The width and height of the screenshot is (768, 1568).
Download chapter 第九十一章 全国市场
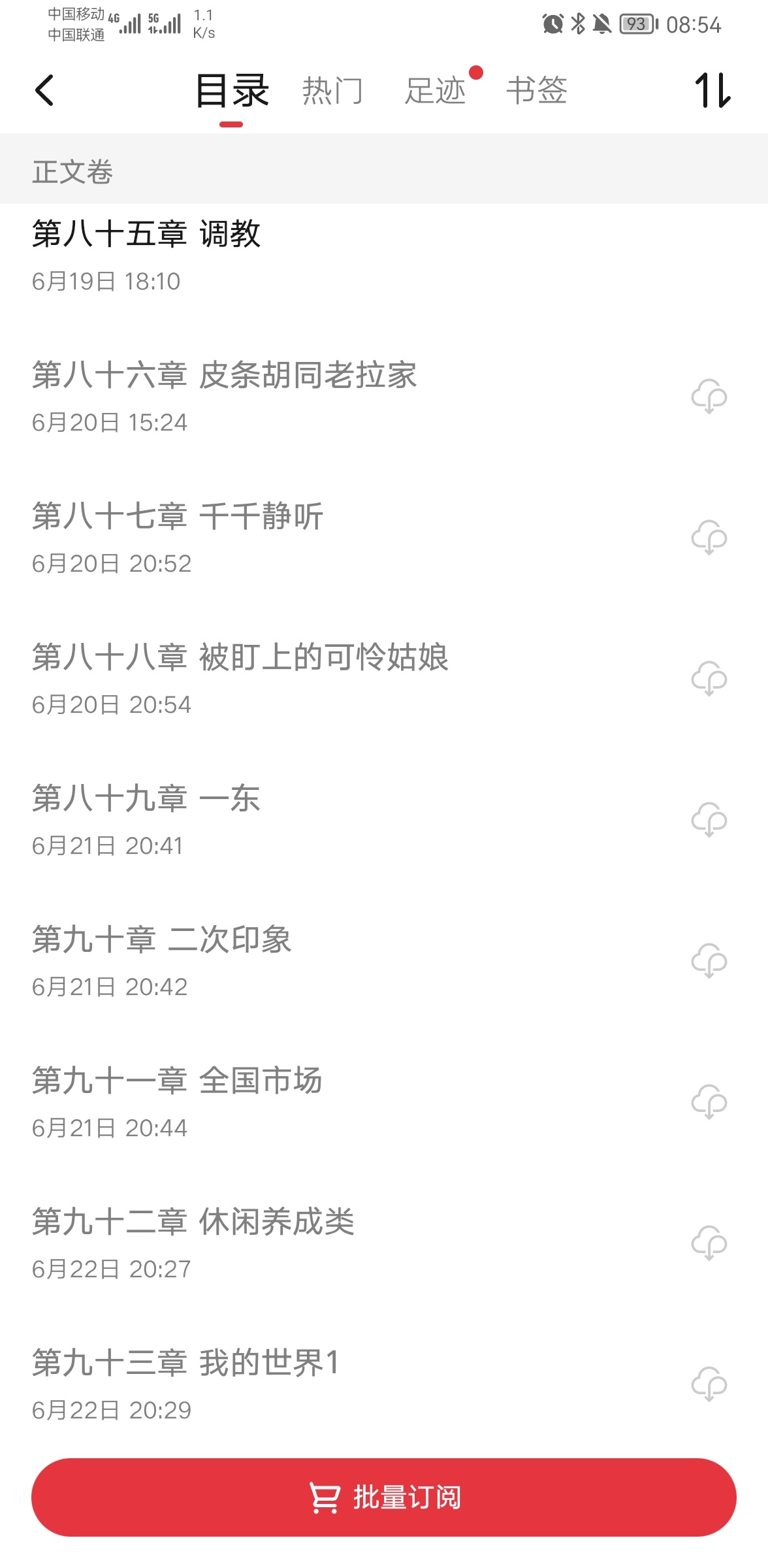point(709,1102)
